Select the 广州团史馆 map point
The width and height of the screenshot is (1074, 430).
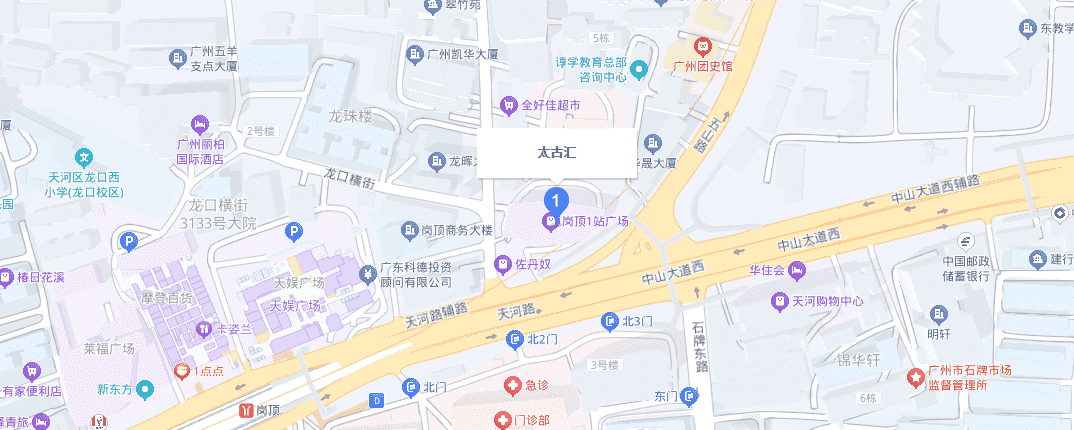point(703,47)
